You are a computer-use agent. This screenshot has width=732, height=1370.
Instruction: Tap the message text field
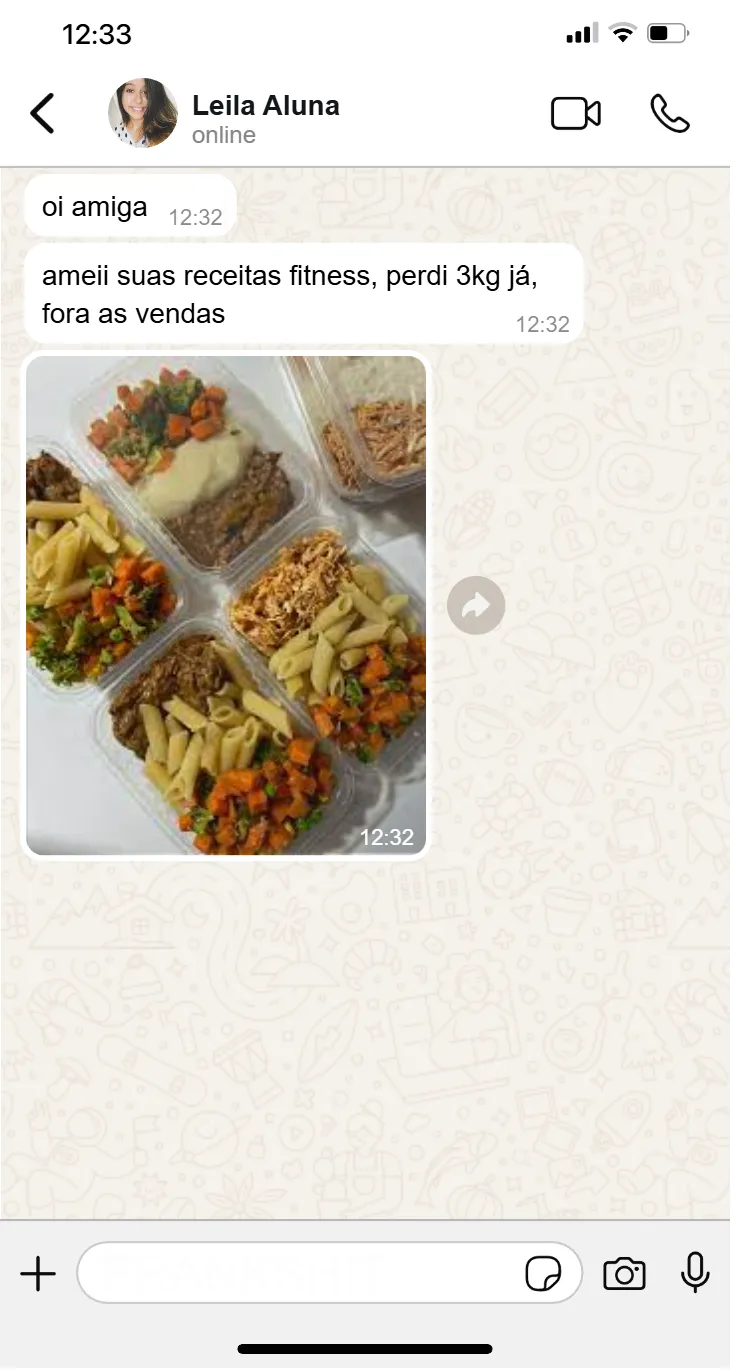click(300, 1274)
